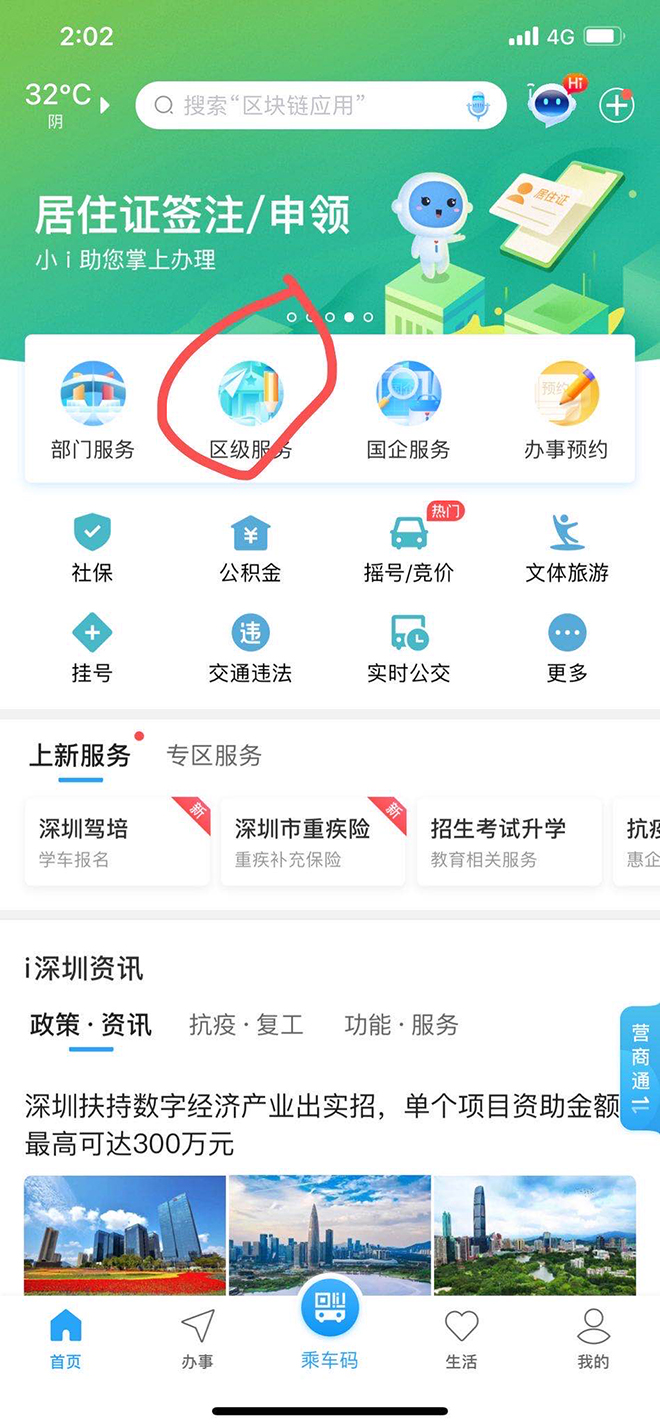The image size is (660, 1428).
Task: Open 公积金 housing fund service
Action: [x=250, y=549]
